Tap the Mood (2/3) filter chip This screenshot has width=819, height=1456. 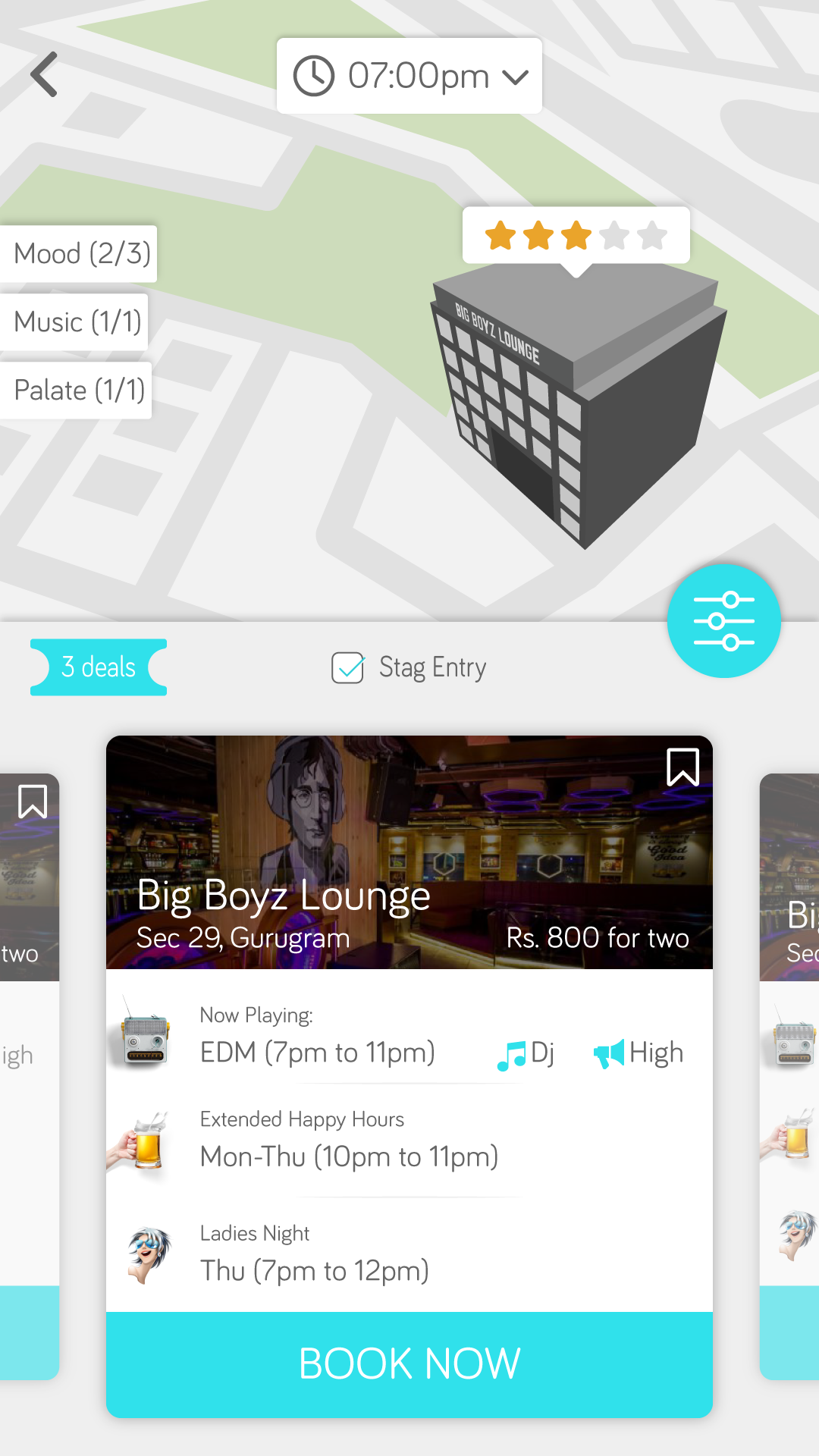click(78, 254)
